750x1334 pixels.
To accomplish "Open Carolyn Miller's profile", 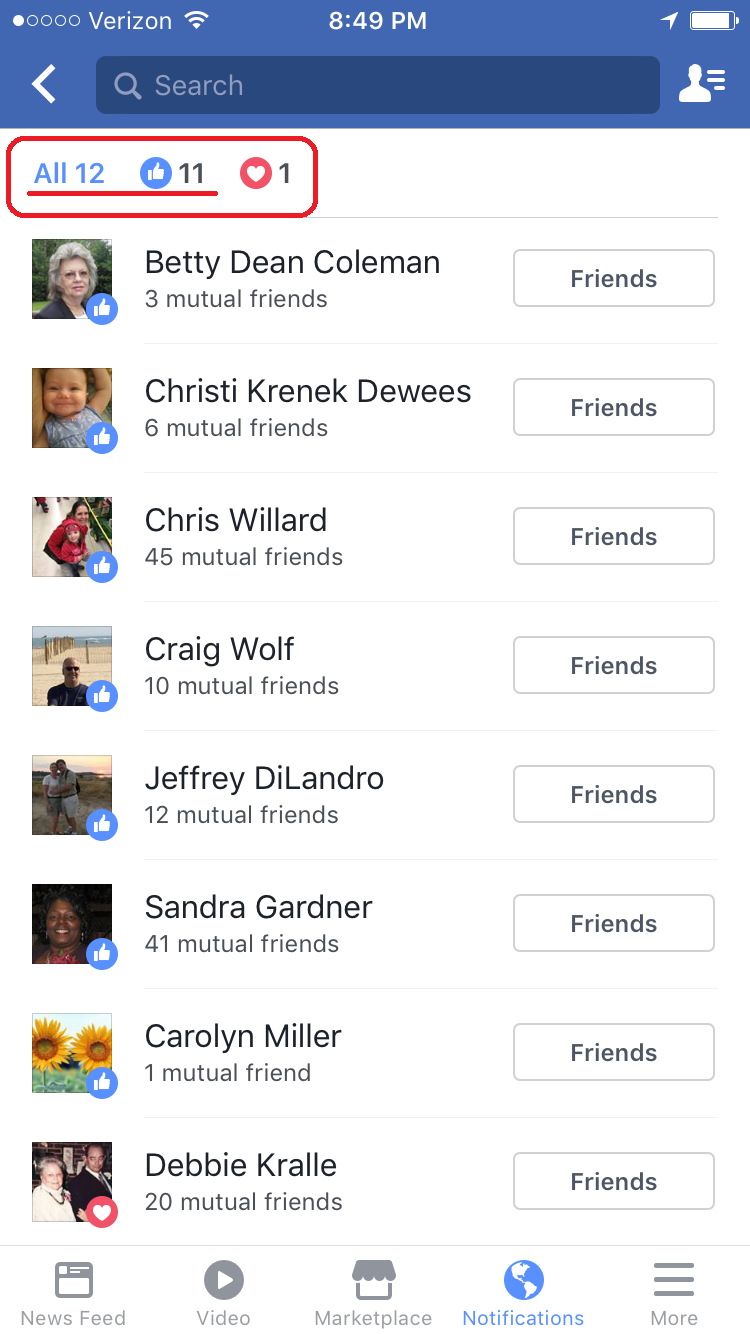I will click(243, 1037).
